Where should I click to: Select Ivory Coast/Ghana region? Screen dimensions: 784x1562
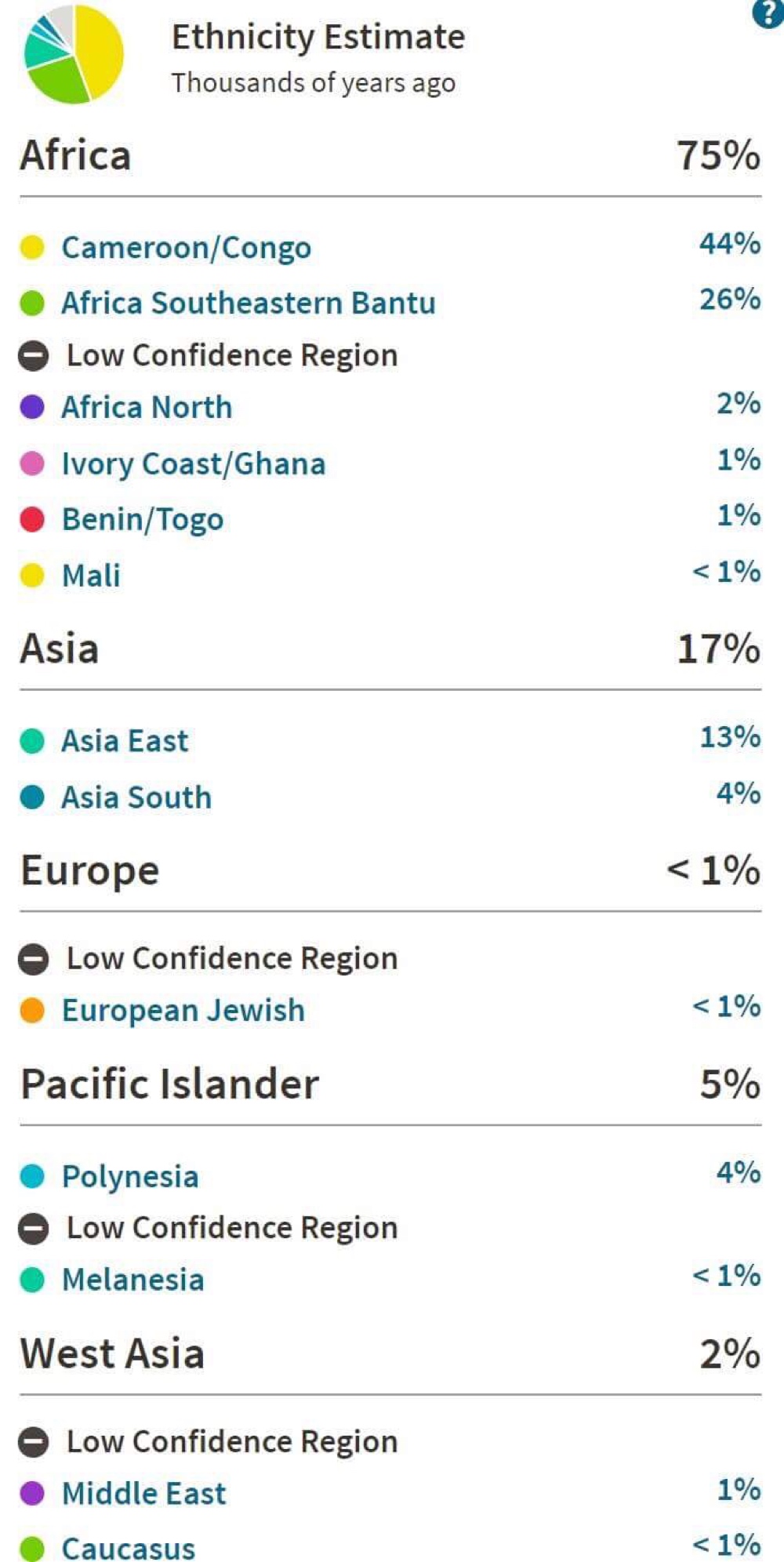193,464
